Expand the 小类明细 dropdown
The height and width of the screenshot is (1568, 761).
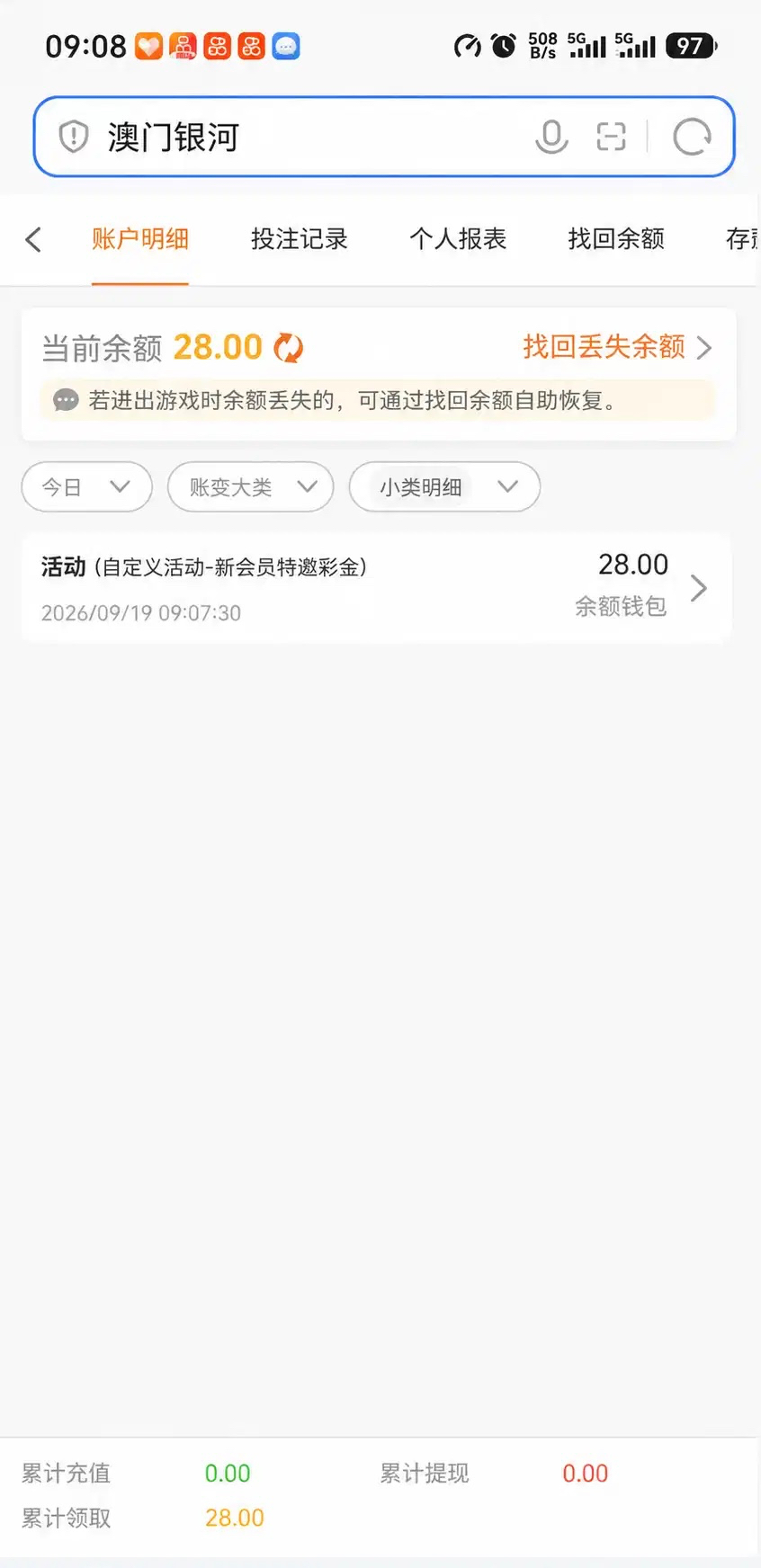(444, 486)
